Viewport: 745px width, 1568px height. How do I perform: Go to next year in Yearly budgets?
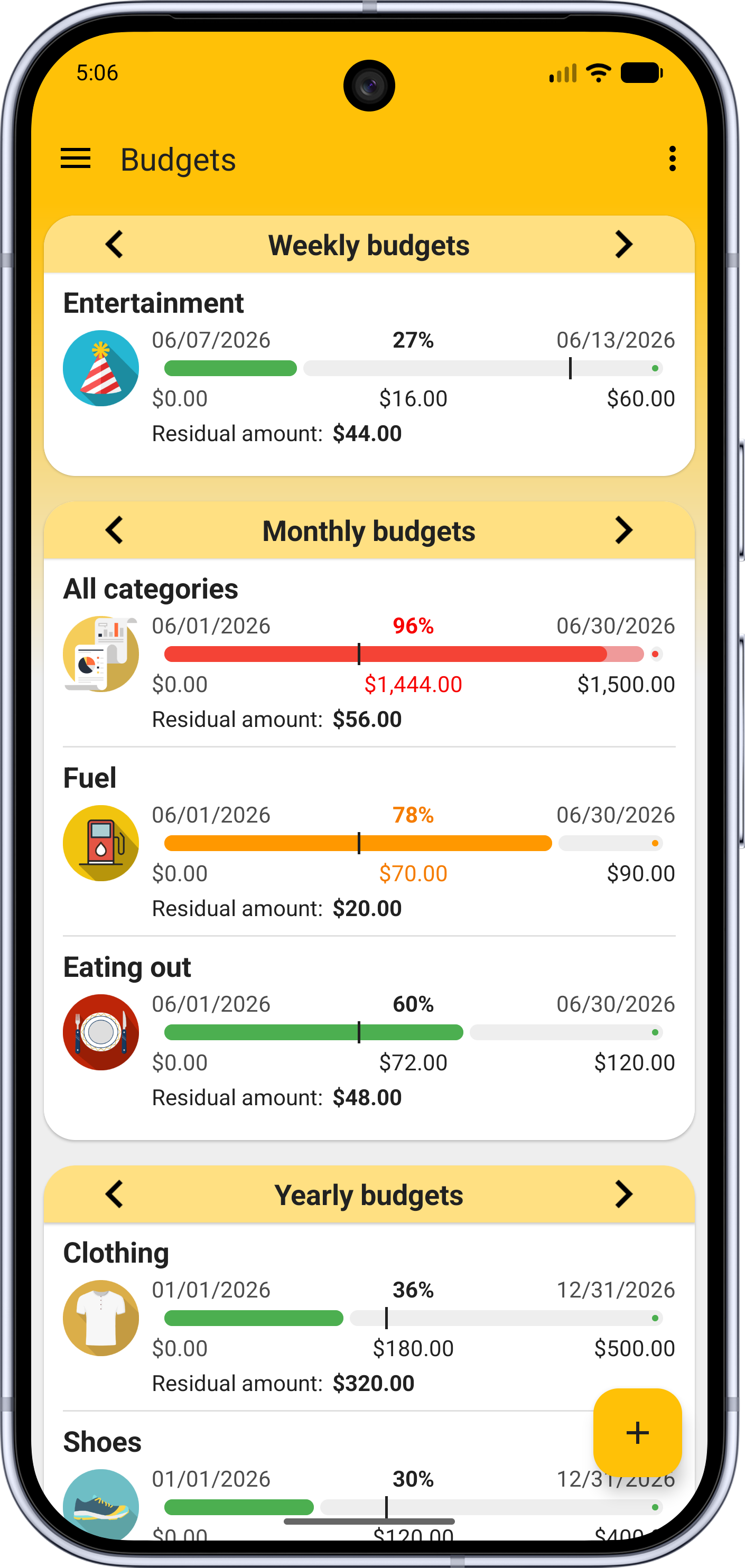623,1194
